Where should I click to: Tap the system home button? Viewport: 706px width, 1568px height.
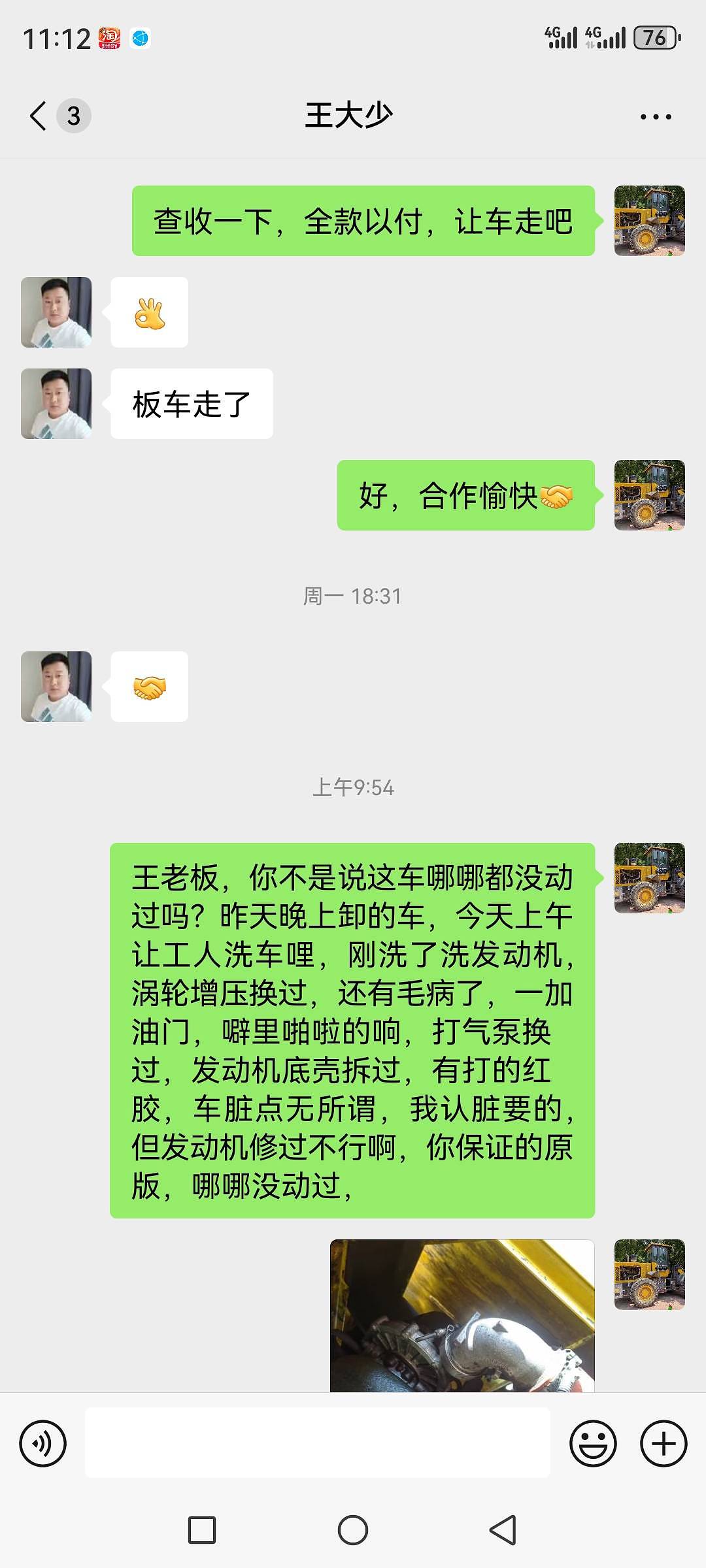coord(353,1530)
